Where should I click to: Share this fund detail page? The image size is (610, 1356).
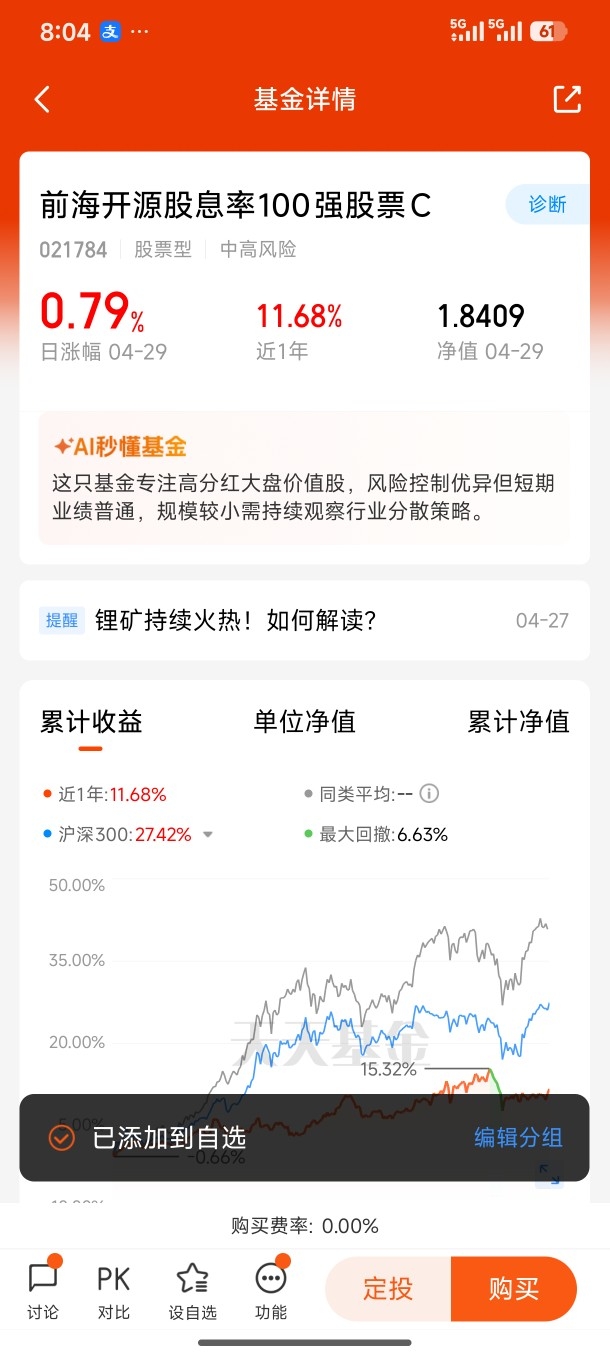click(x=567, y=99)
